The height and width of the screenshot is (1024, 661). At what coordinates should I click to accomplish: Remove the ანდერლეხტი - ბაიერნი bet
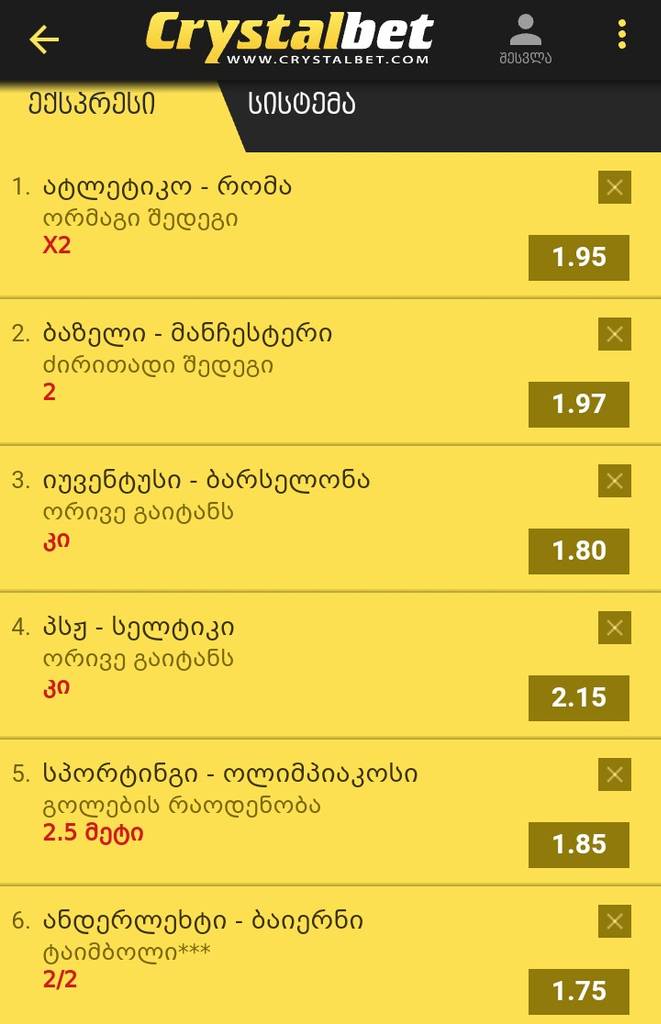pos(614,922)
